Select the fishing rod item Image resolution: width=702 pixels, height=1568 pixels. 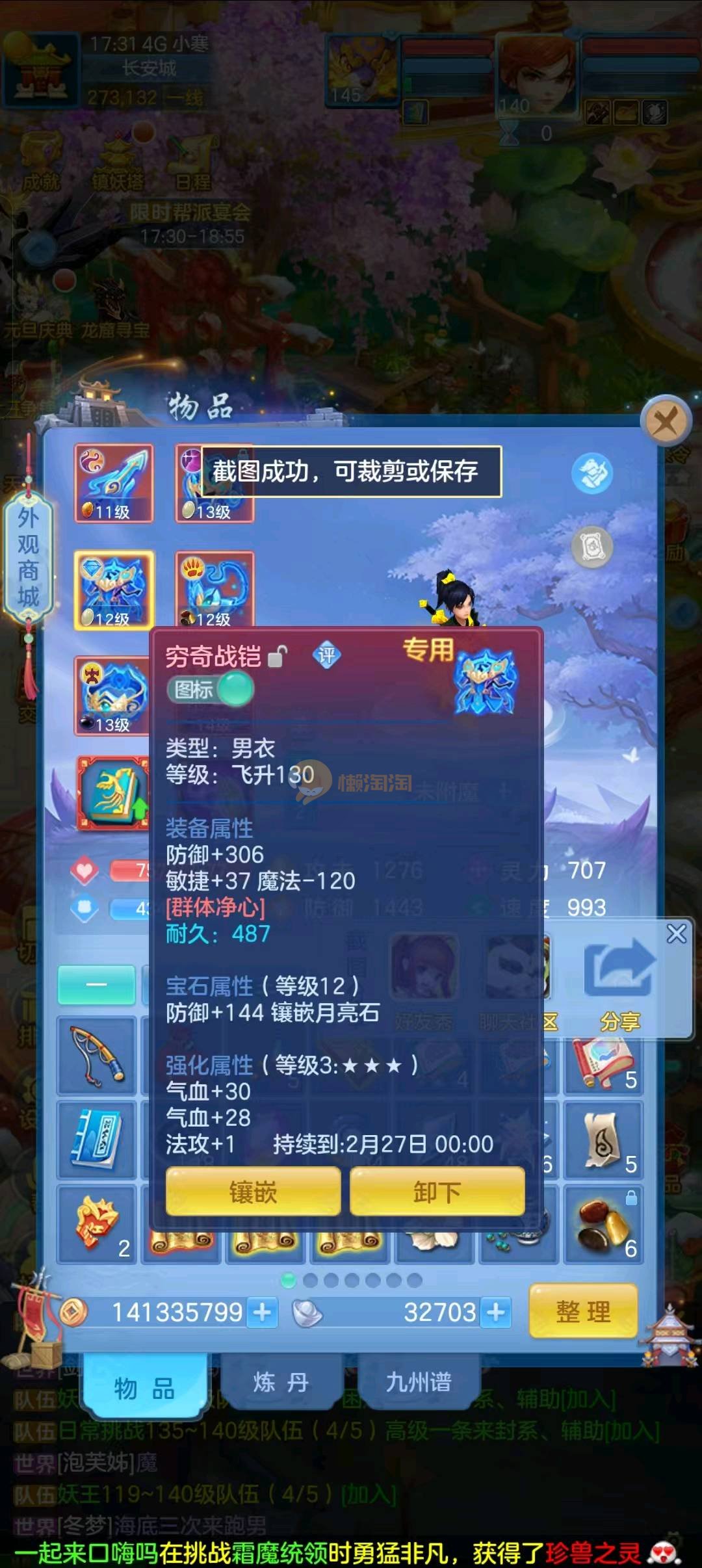point(97,1055)
